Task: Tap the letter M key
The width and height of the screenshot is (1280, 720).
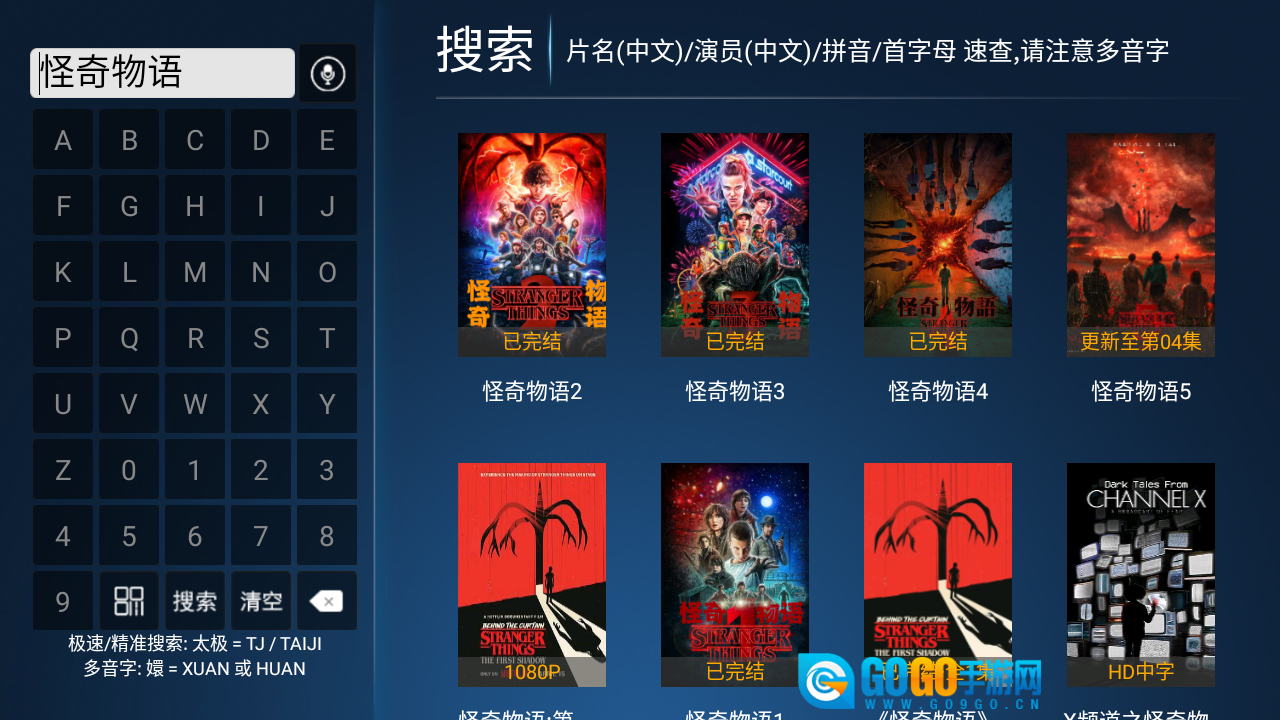Action: (x=195, y=272)
